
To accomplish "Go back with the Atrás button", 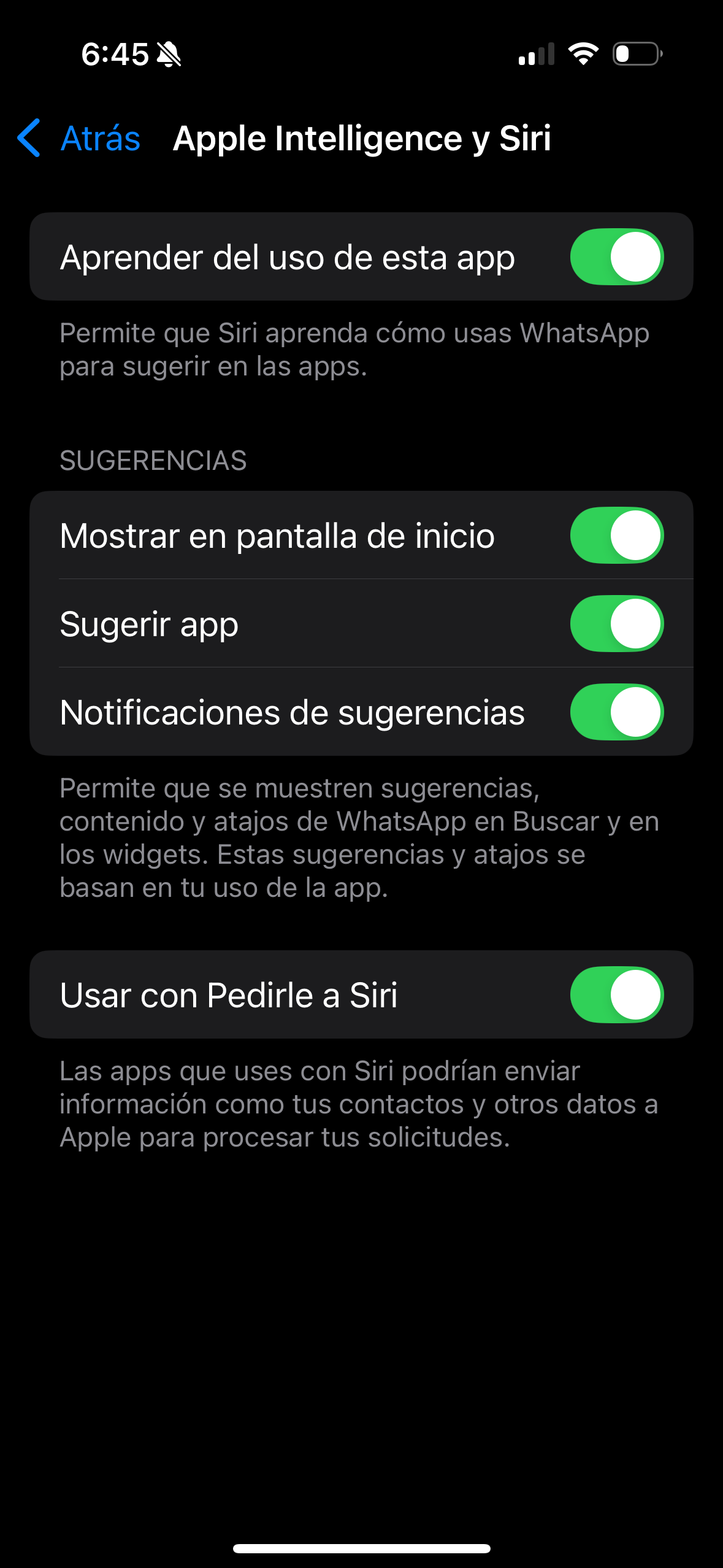I will point(78,138).
